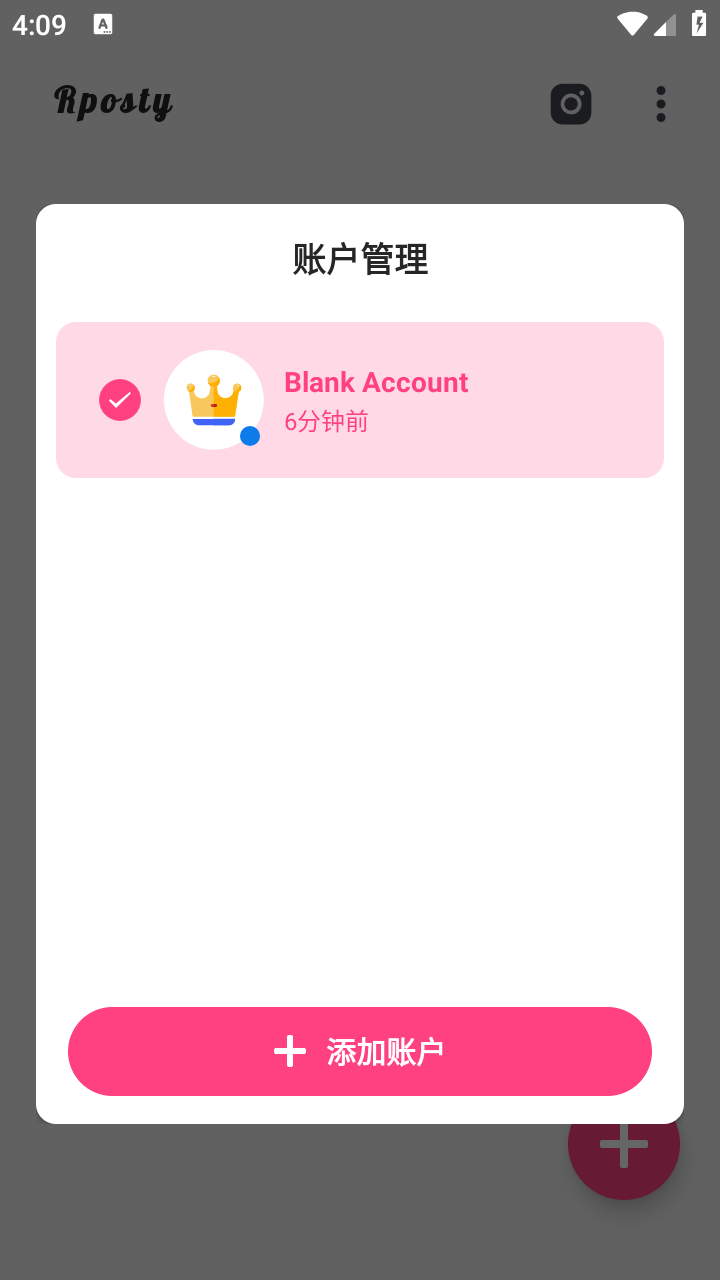Toggle selection of the active account entry

[x=360, y=399]
